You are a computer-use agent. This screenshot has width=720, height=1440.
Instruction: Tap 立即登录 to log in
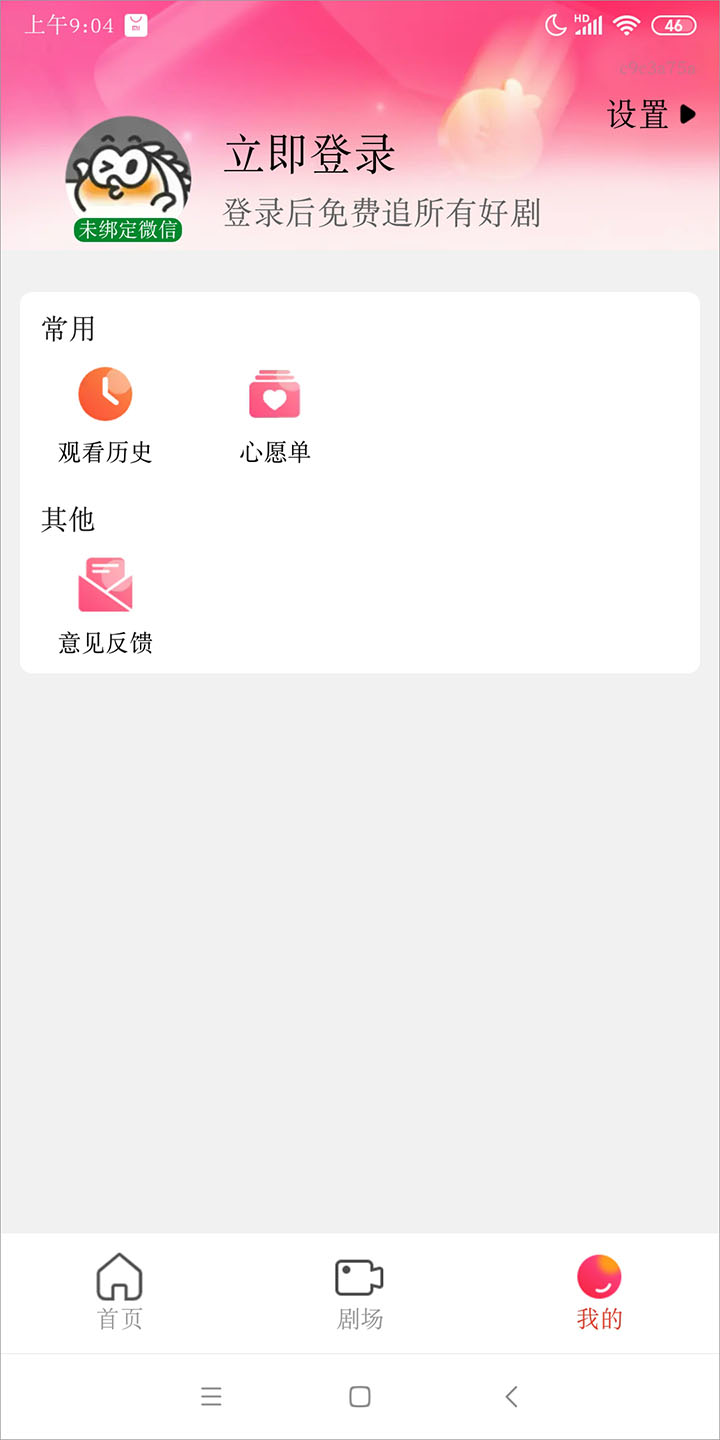click(x=310, y=155)
